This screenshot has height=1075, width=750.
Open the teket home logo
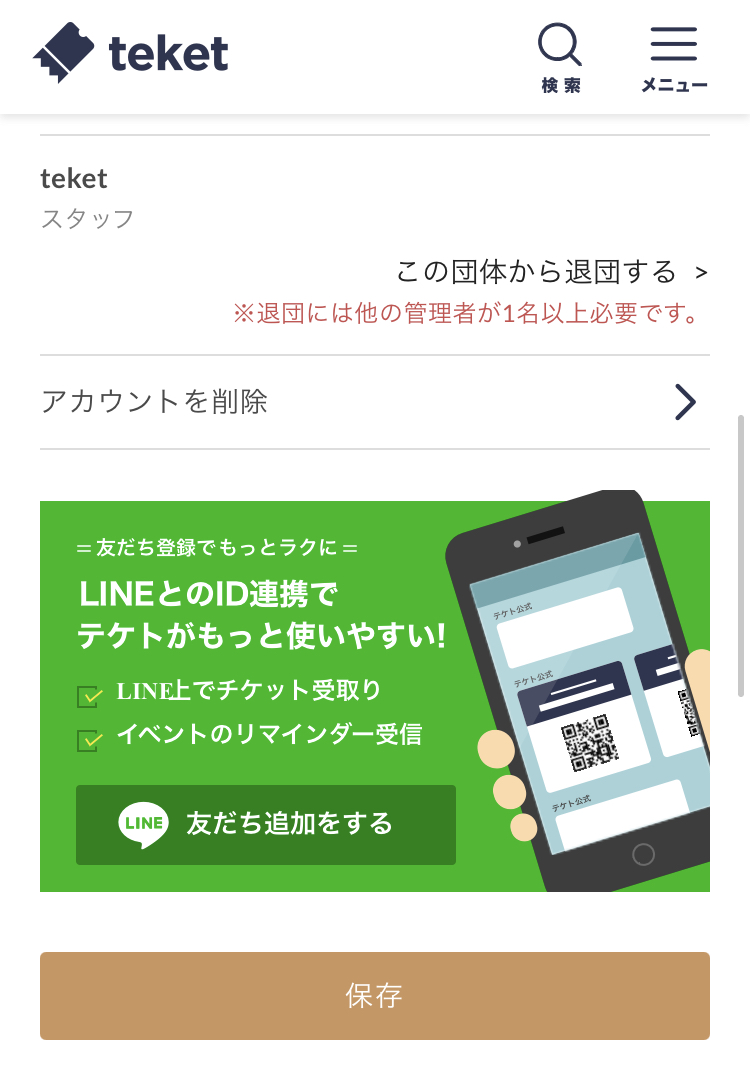click(x=131, y=53)
